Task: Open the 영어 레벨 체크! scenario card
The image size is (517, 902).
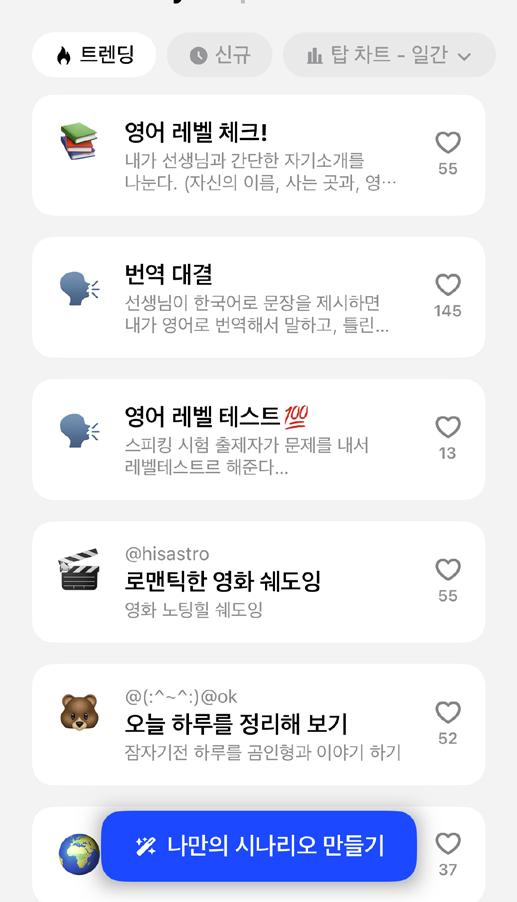Action: 258,155
